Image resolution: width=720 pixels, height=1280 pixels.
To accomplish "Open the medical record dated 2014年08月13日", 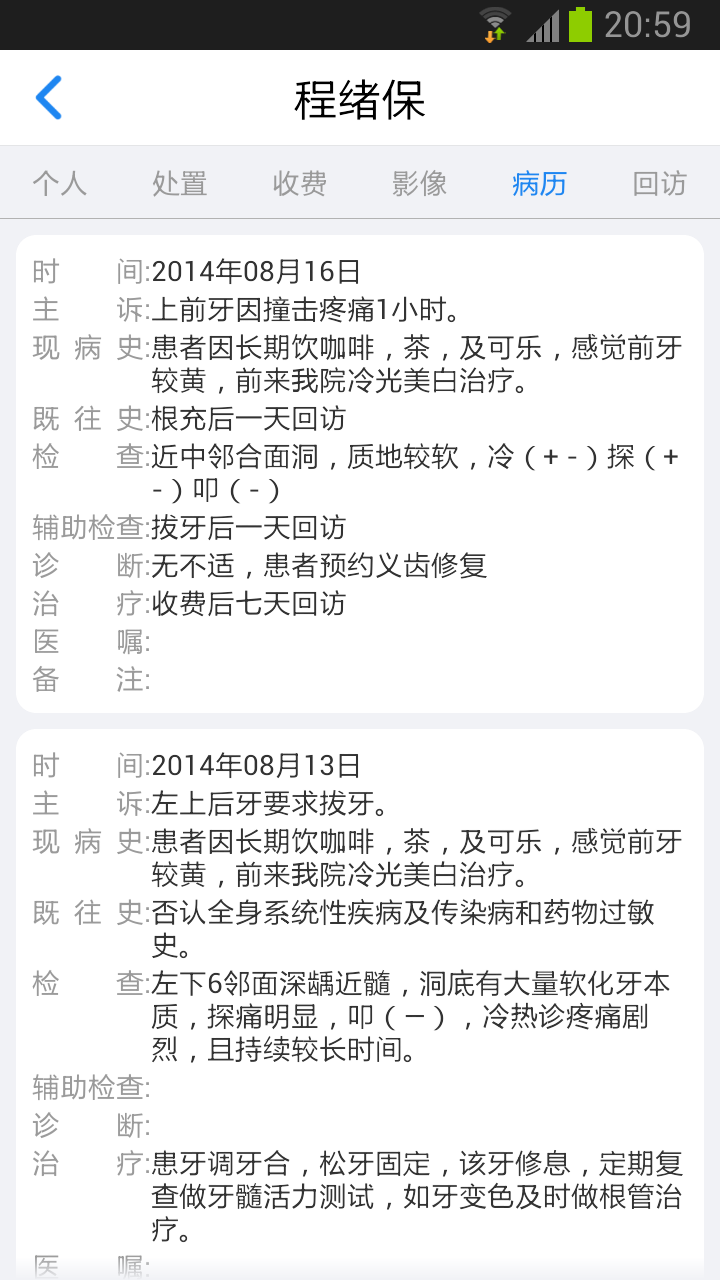I will coord(360,1000).
